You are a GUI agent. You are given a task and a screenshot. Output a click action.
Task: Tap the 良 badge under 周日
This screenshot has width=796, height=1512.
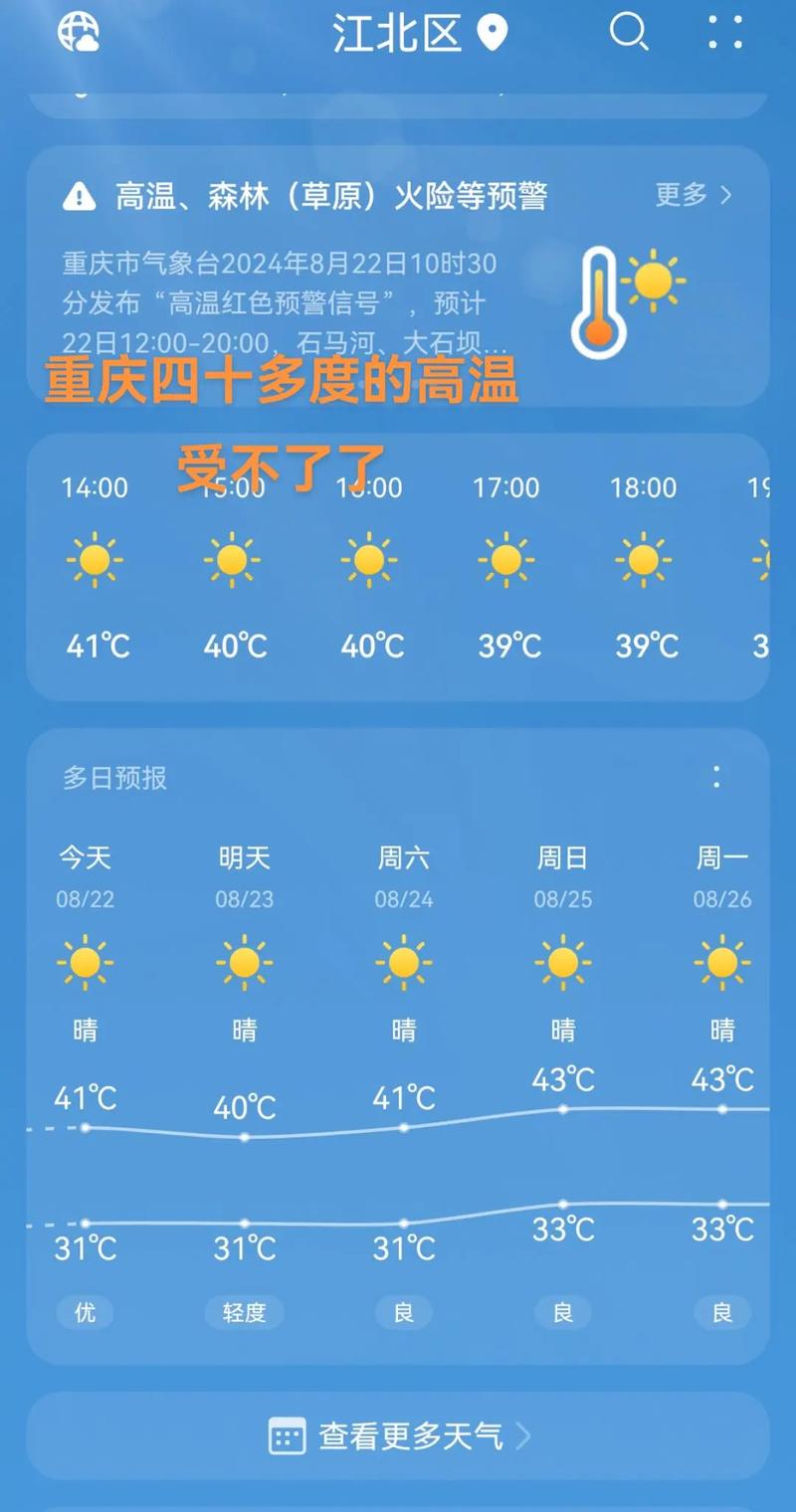point(561,1312)
